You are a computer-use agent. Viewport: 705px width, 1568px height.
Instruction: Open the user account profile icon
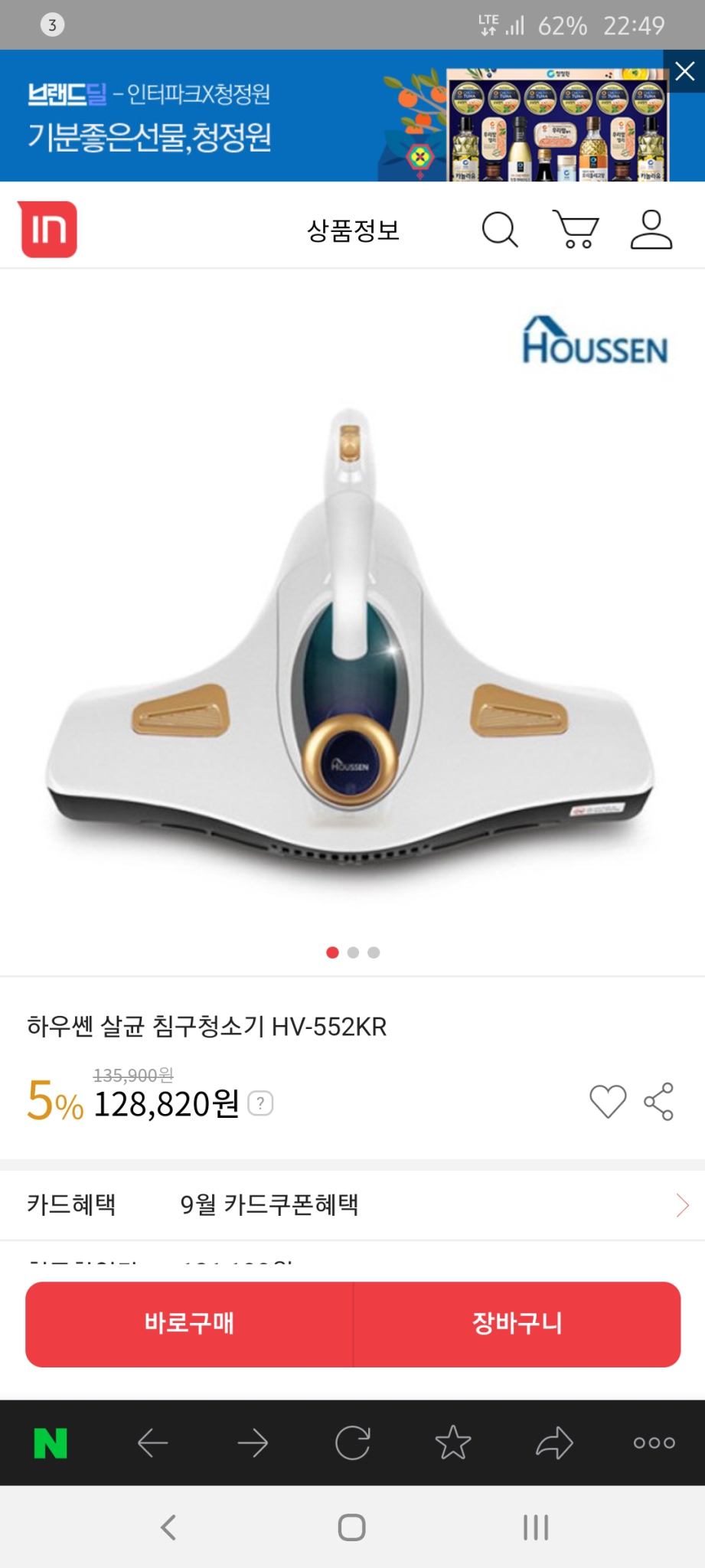coord(649,229)
